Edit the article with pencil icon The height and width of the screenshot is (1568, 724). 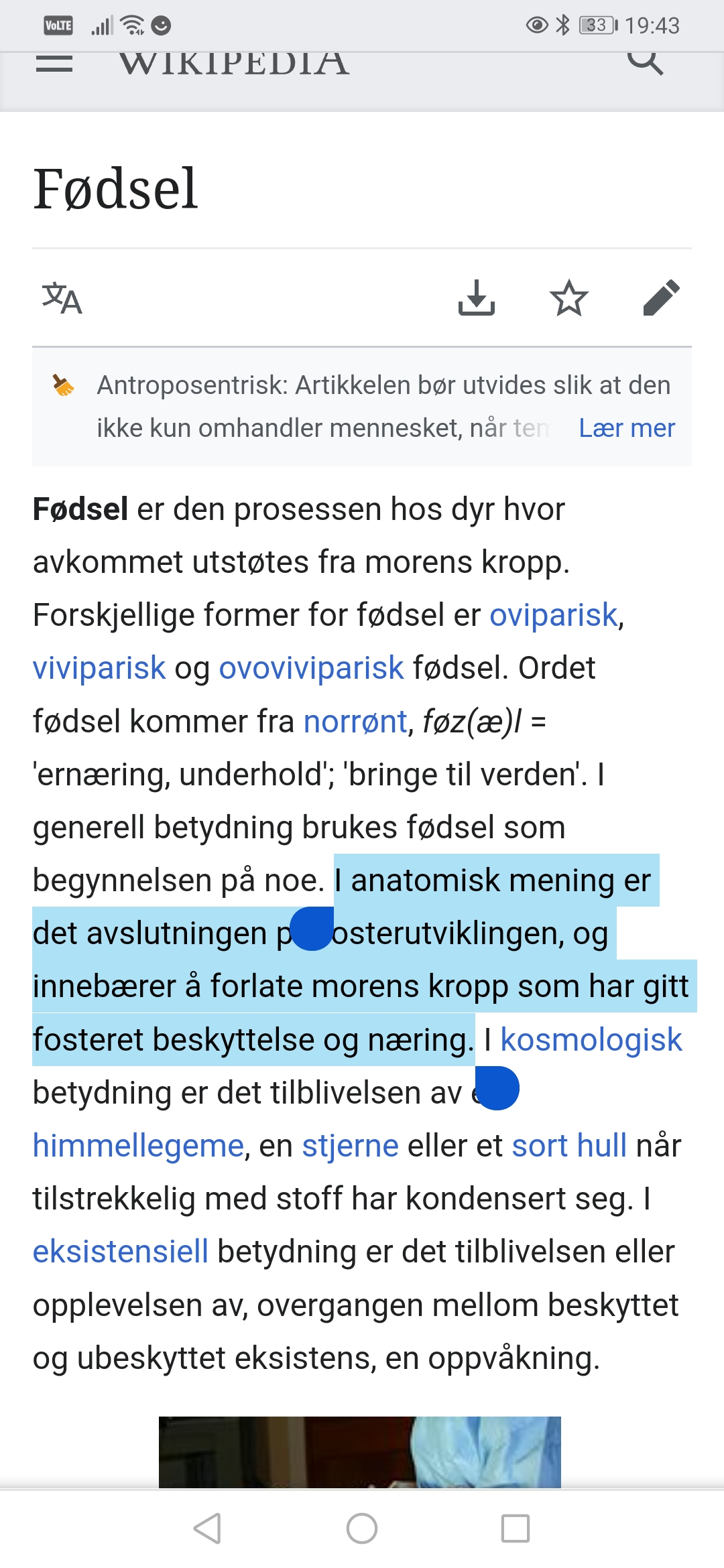[661, 298]
